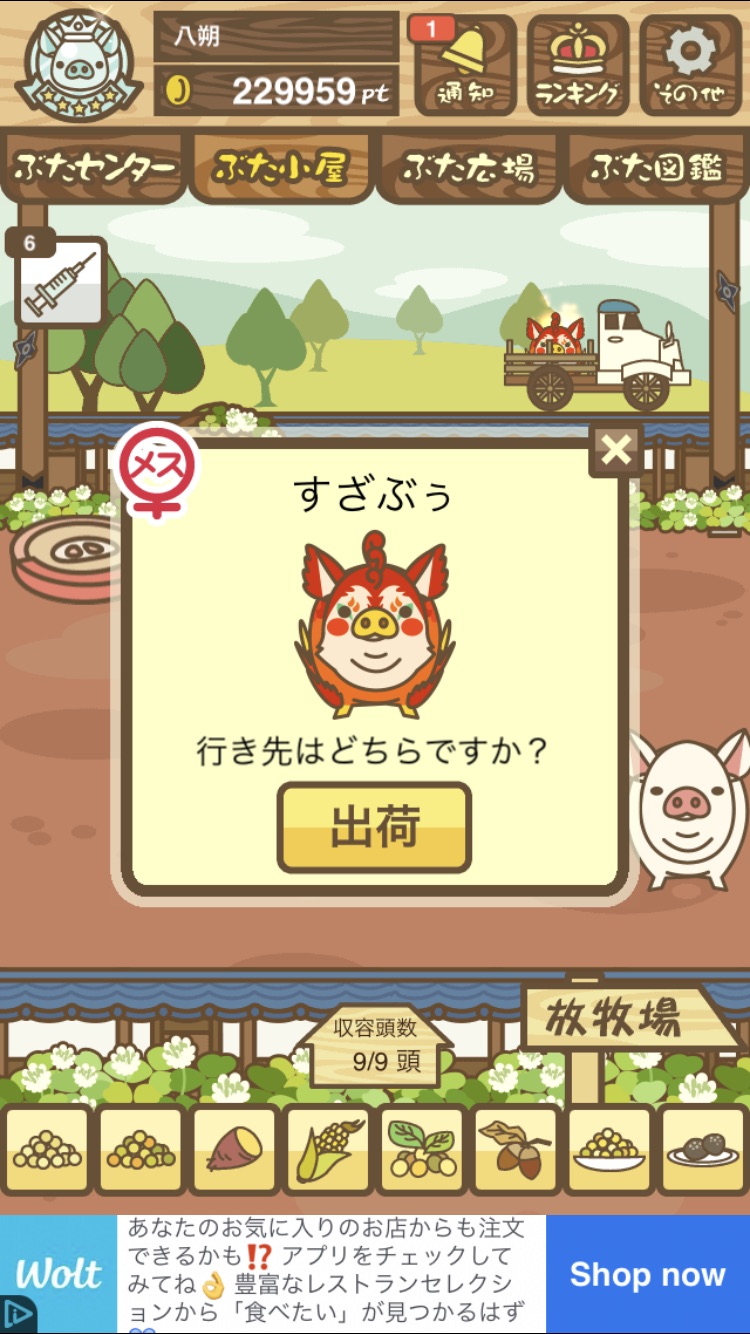Tap Shop now in Wolt ad
The image size is (750, 1334).
click(647, 1274)
